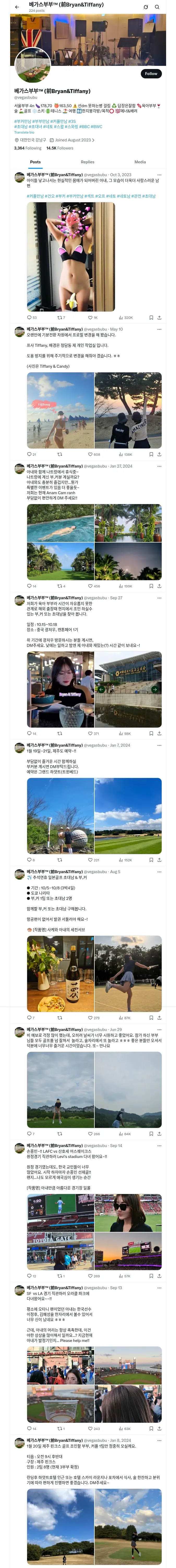176x1568 pixels.
Task: Open the search icon in the header
Action: pos(157,7)
